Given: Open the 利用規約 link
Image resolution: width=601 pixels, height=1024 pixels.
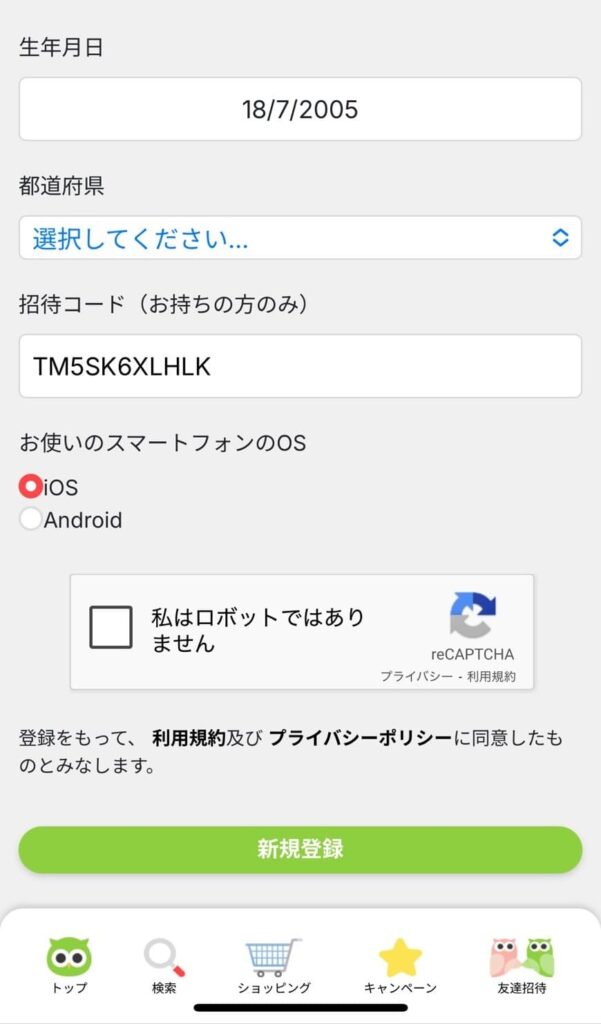Looking at the screenshot, I should [188, 739].
